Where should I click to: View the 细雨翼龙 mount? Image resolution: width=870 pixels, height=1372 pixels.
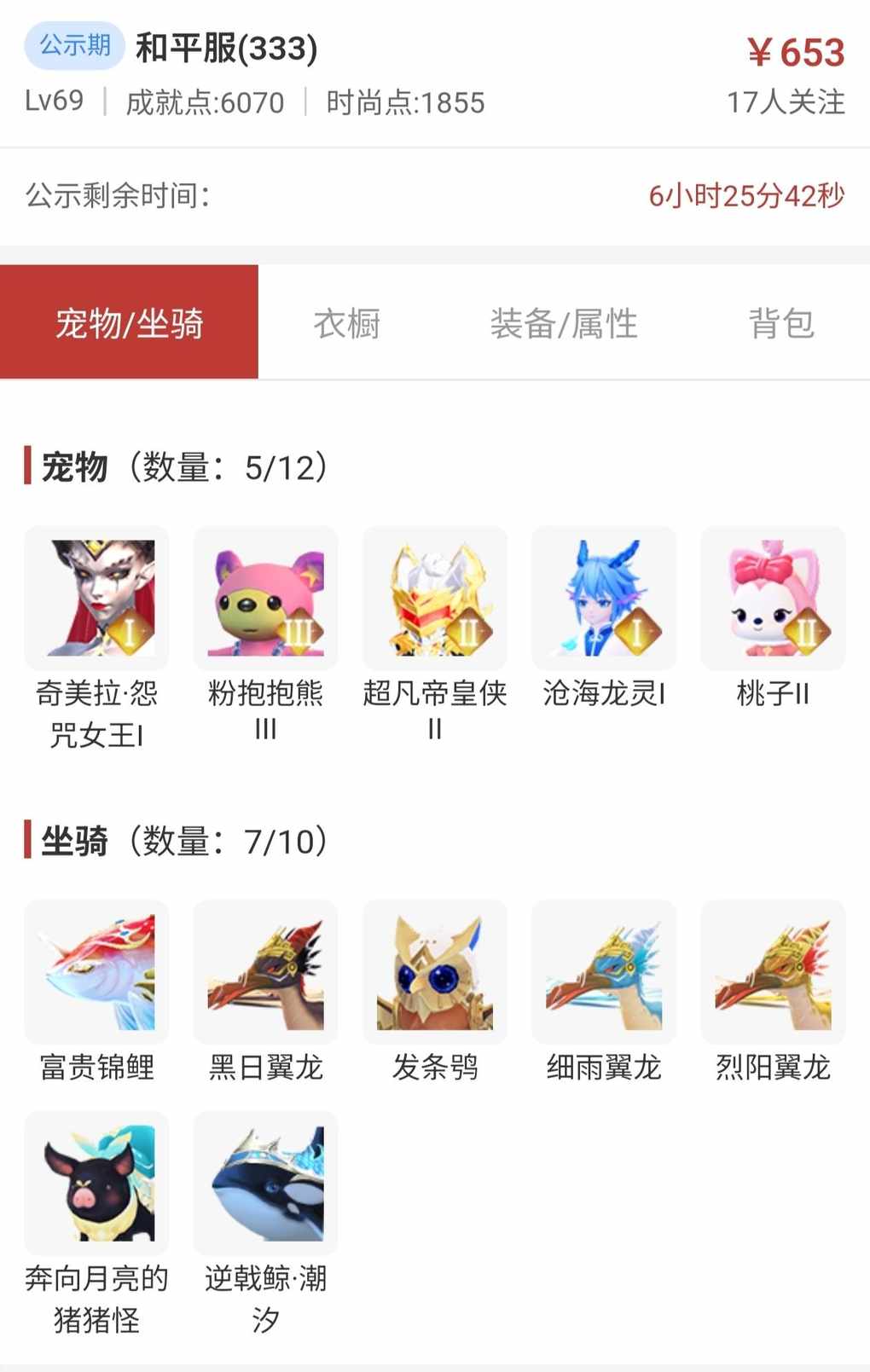pos(603,972)
